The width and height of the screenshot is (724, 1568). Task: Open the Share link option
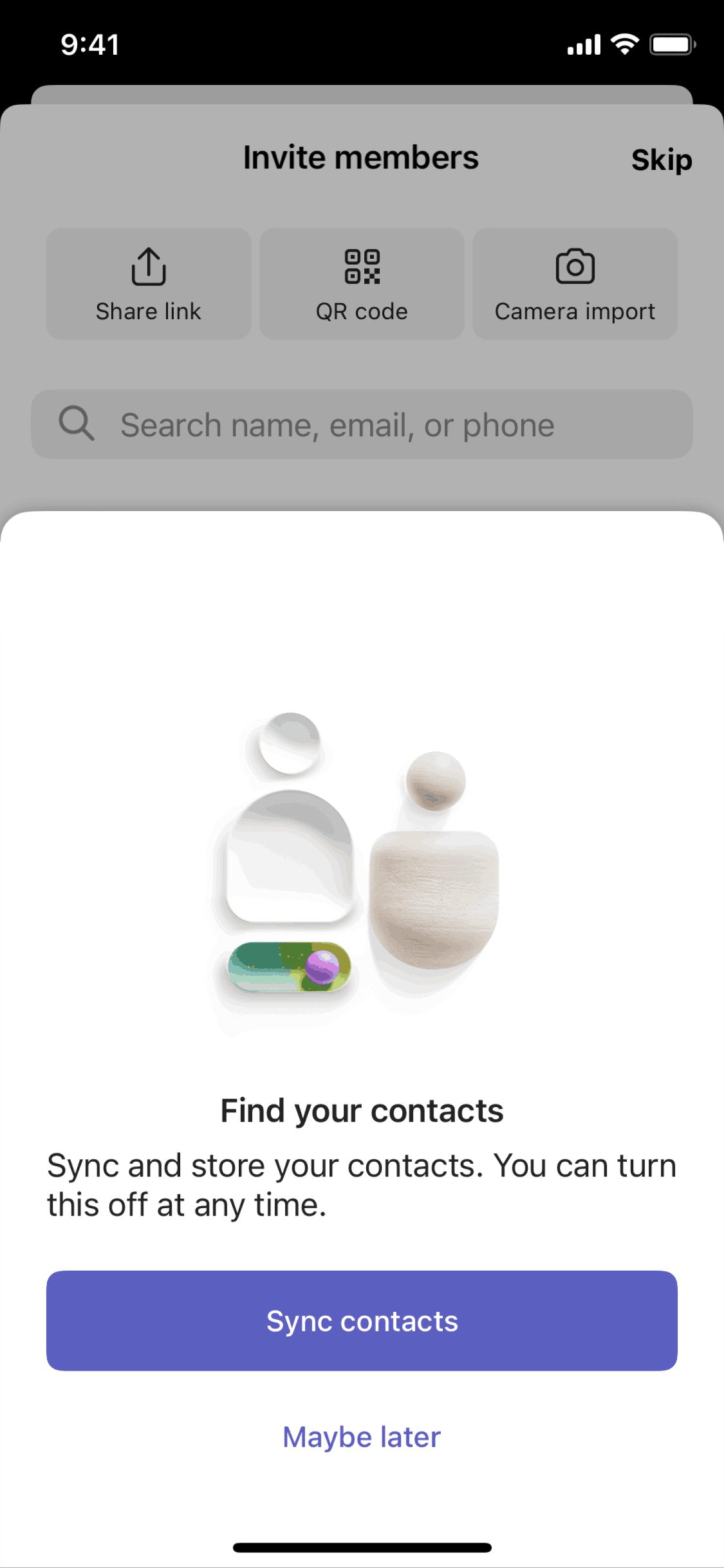(x=149, y=284)
